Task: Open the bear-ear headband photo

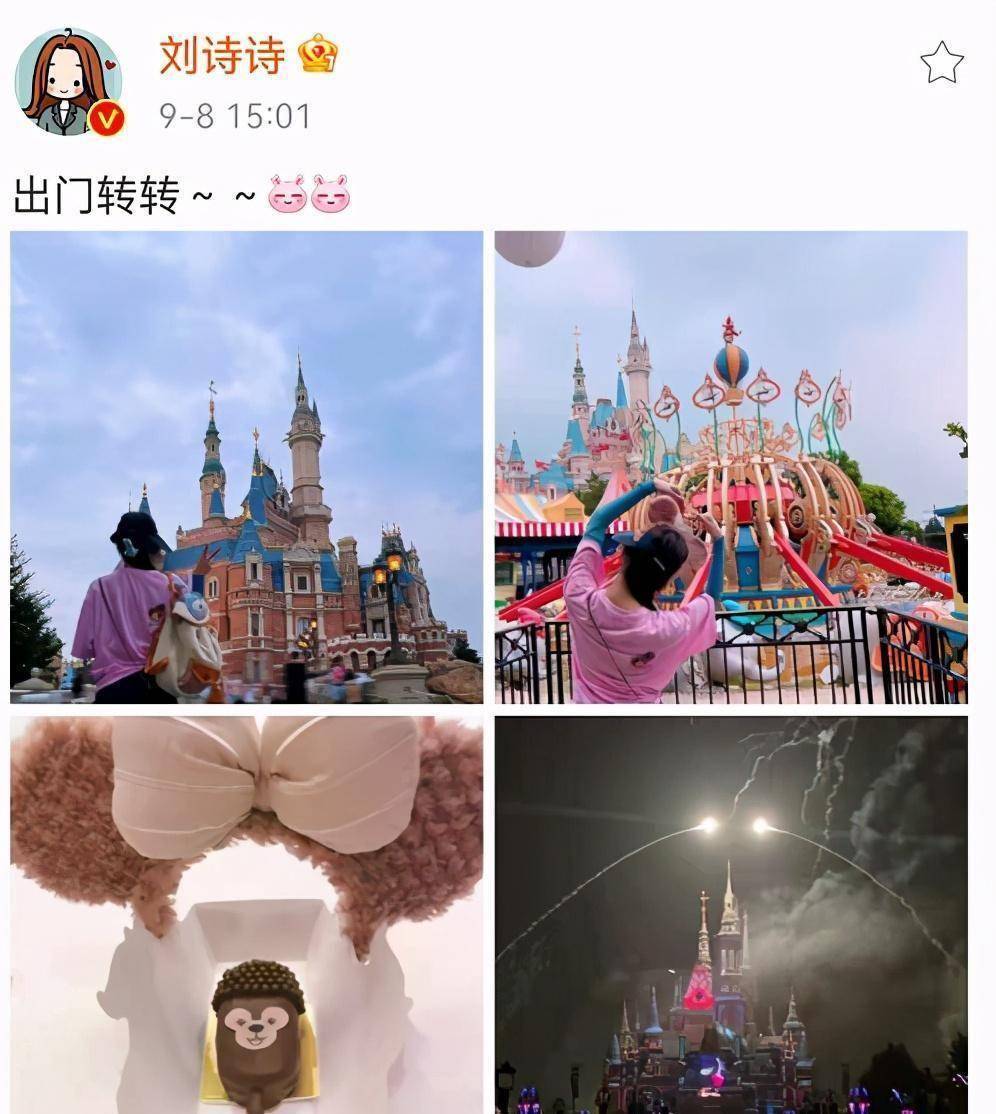Action: pyautogui.click(x=246, y=914)
